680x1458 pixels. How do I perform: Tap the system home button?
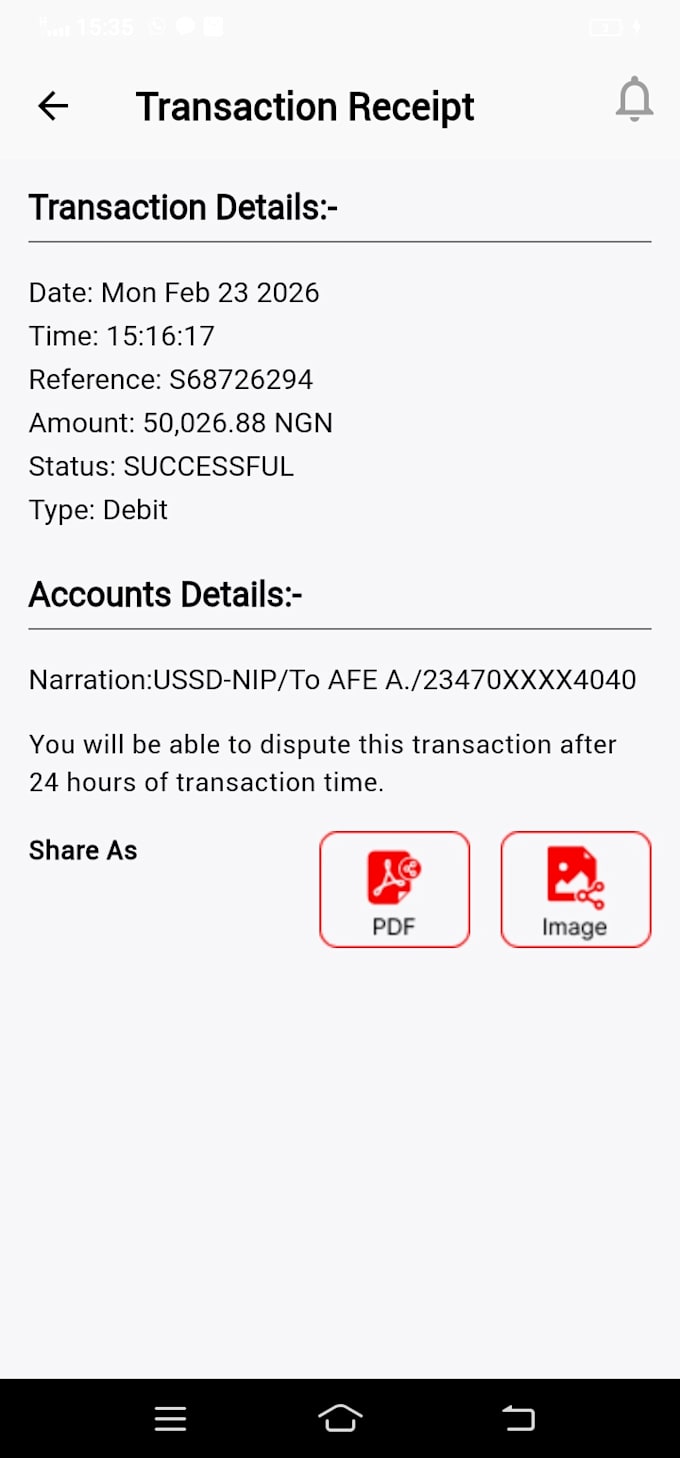click(340, 1418)
